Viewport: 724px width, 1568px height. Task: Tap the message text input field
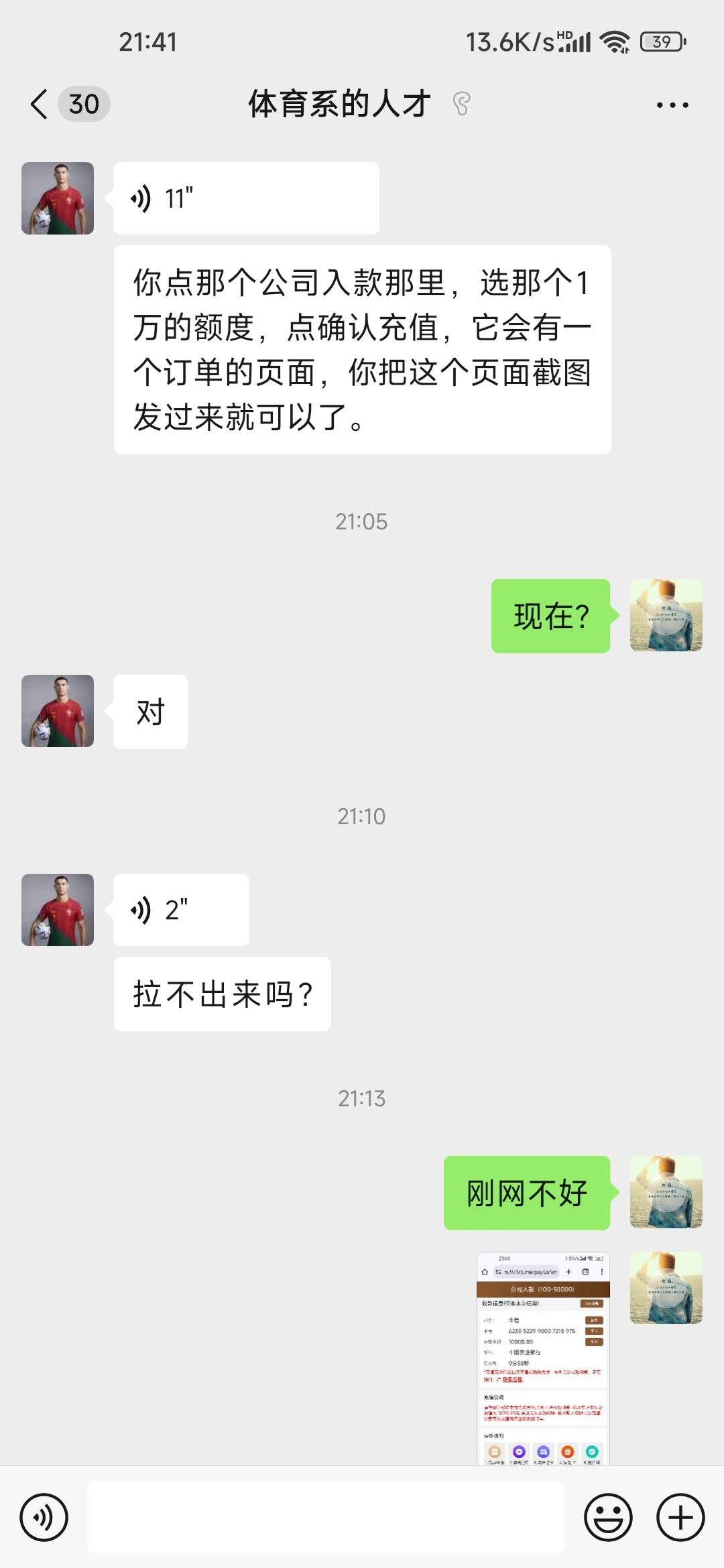325,1517
